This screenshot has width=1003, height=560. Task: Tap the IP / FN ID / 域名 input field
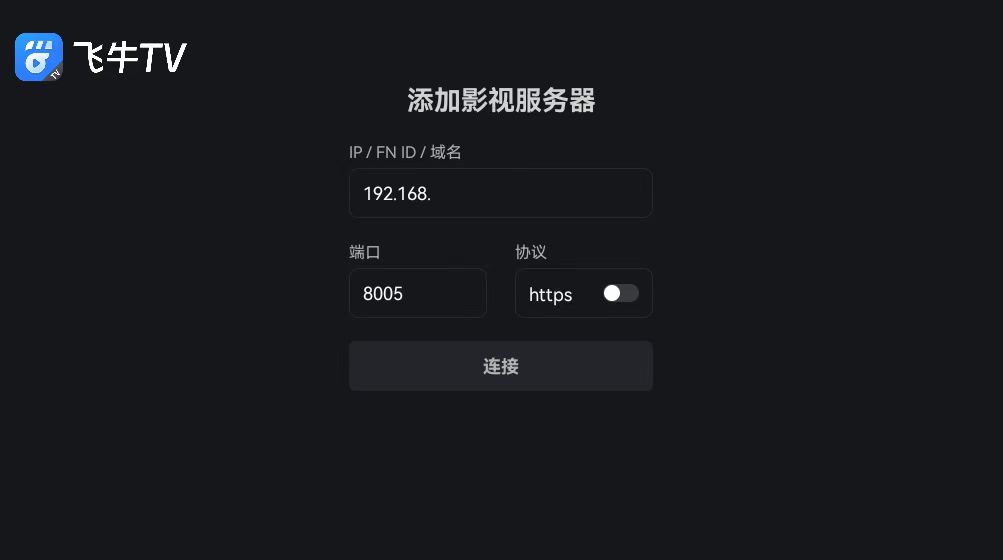coord(500,193)
